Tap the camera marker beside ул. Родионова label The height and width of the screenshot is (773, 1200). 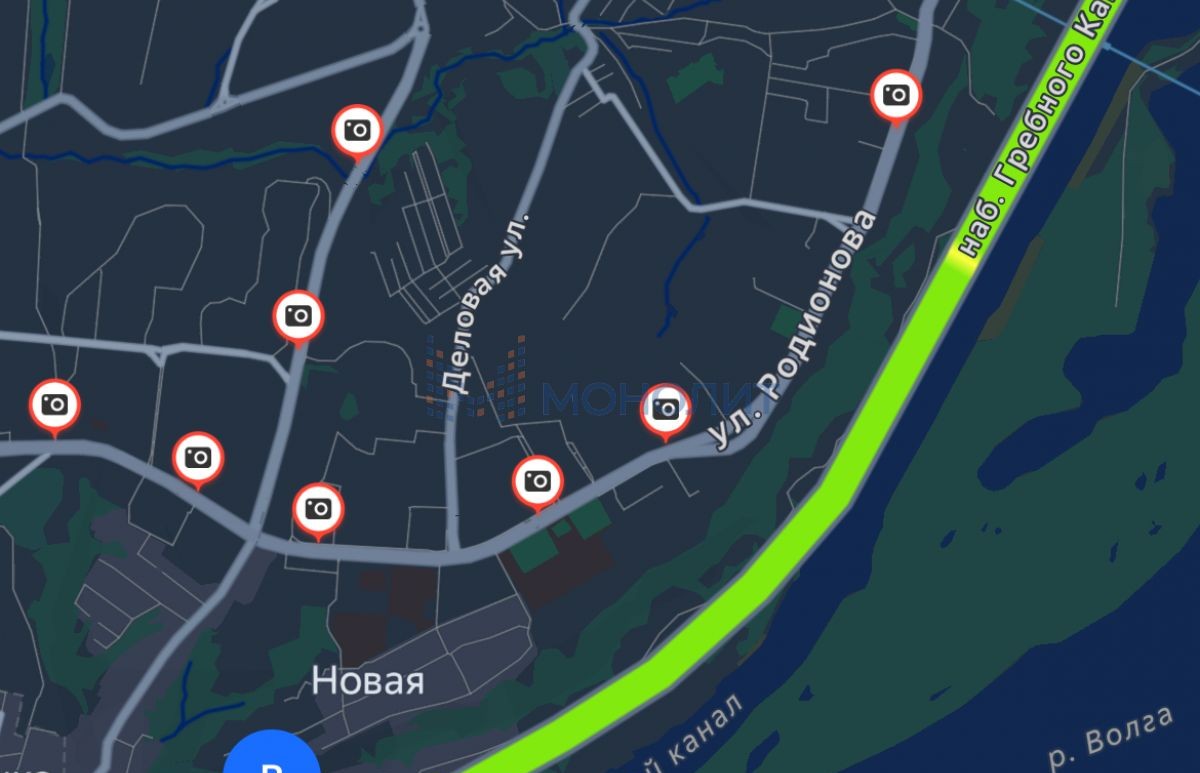[x=665, y=409]
